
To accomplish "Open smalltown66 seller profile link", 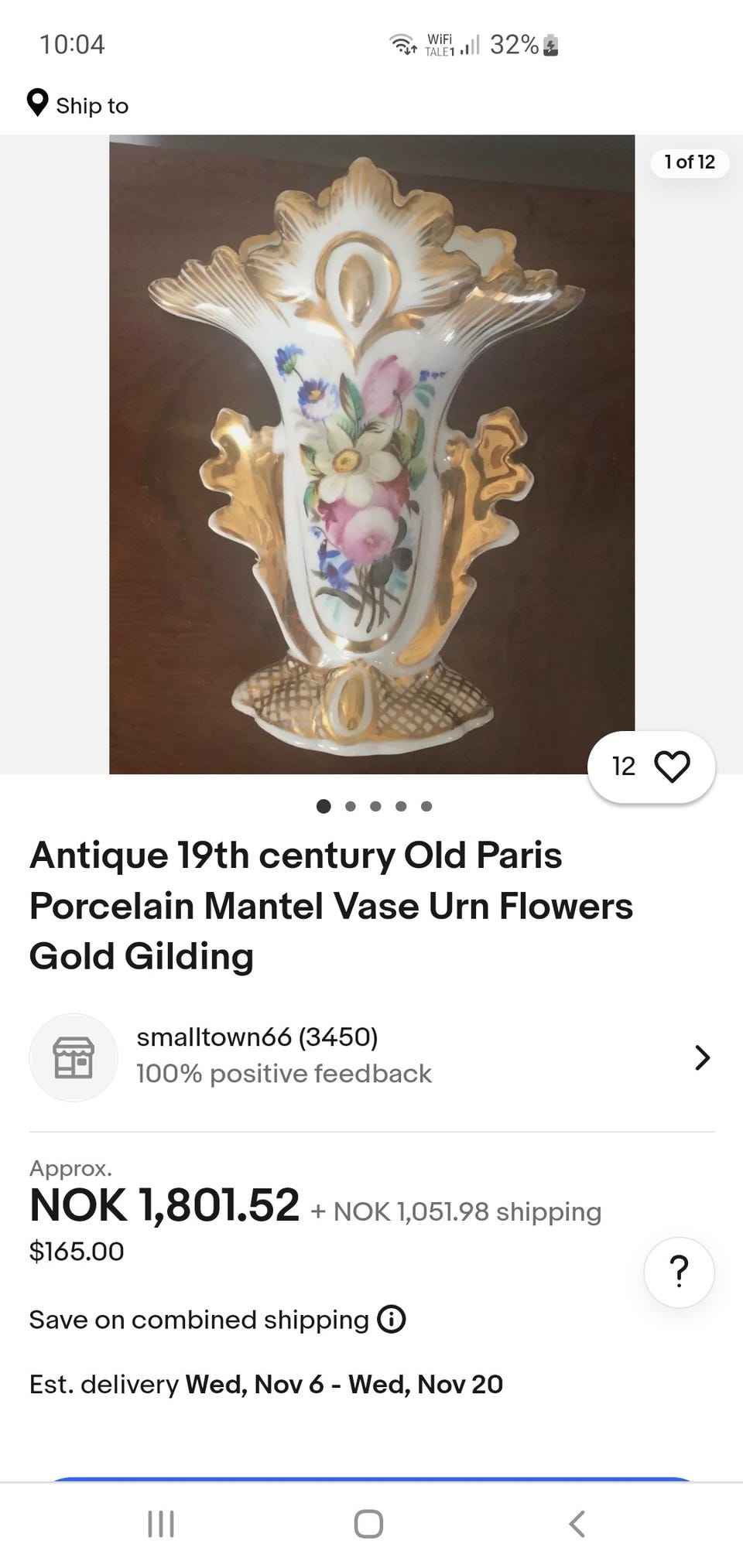I will pos(256,1037).
